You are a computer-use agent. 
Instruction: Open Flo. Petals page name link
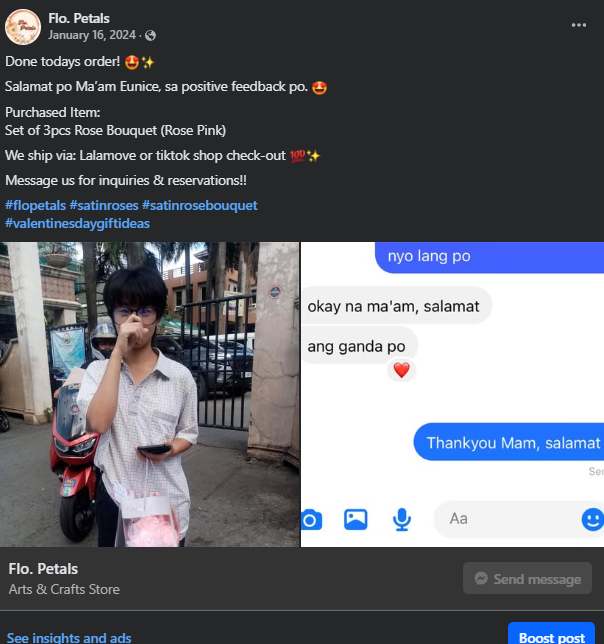click(x=79, y=17)
